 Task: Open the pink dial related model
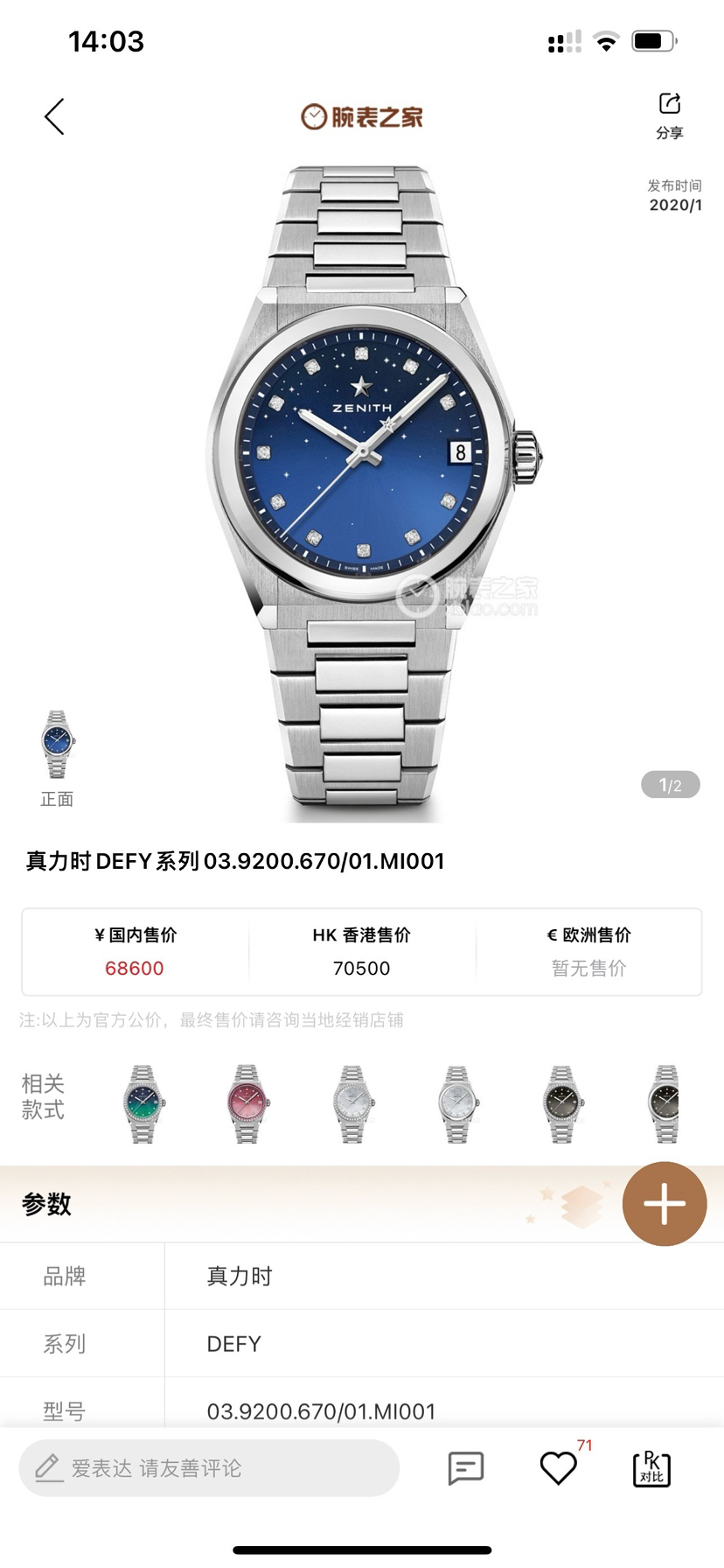click(247, 1104)
